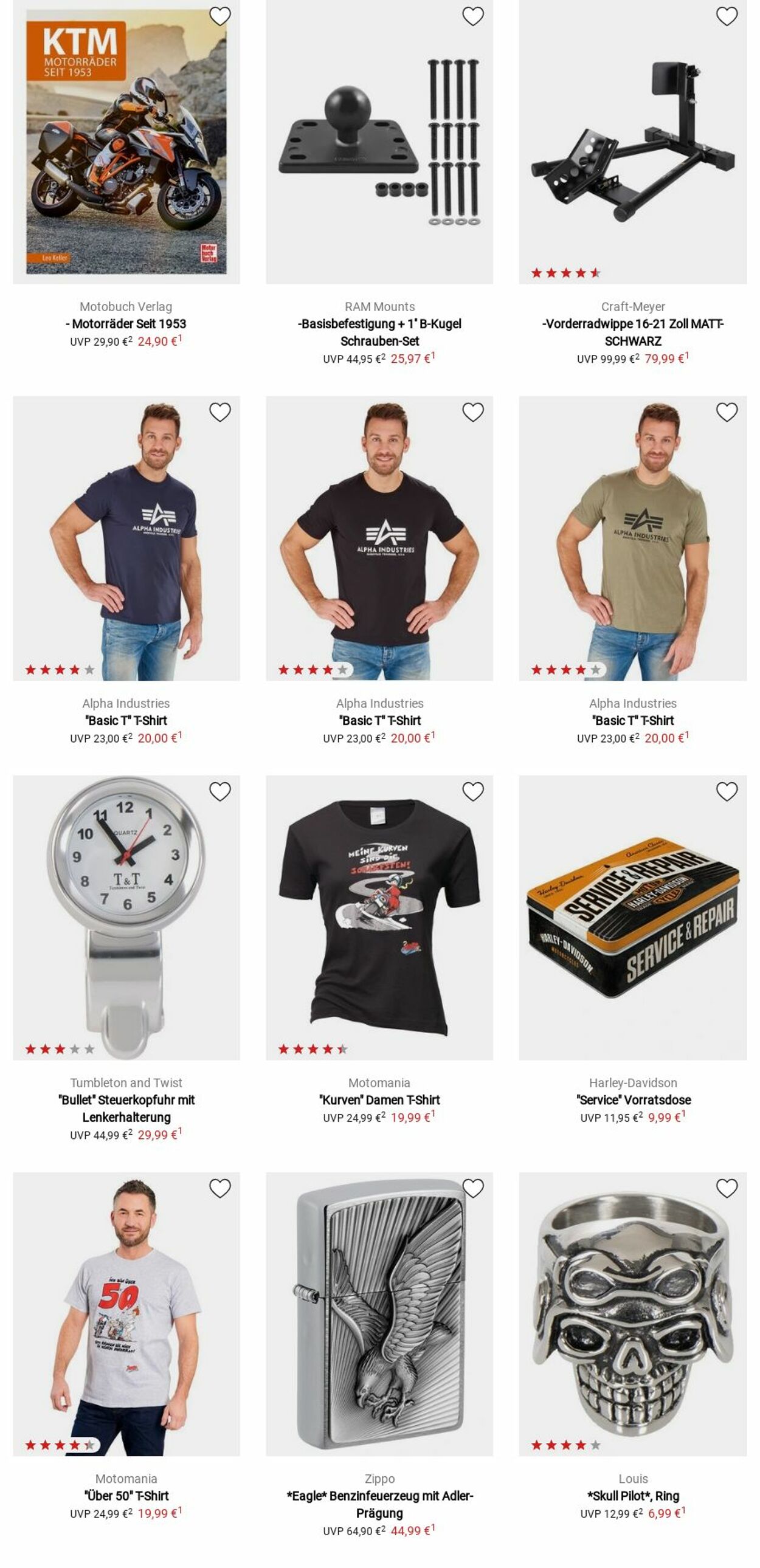
Task: Favorite the Bullet Steuerkopfuhr clock
Action: coord(220,791)
